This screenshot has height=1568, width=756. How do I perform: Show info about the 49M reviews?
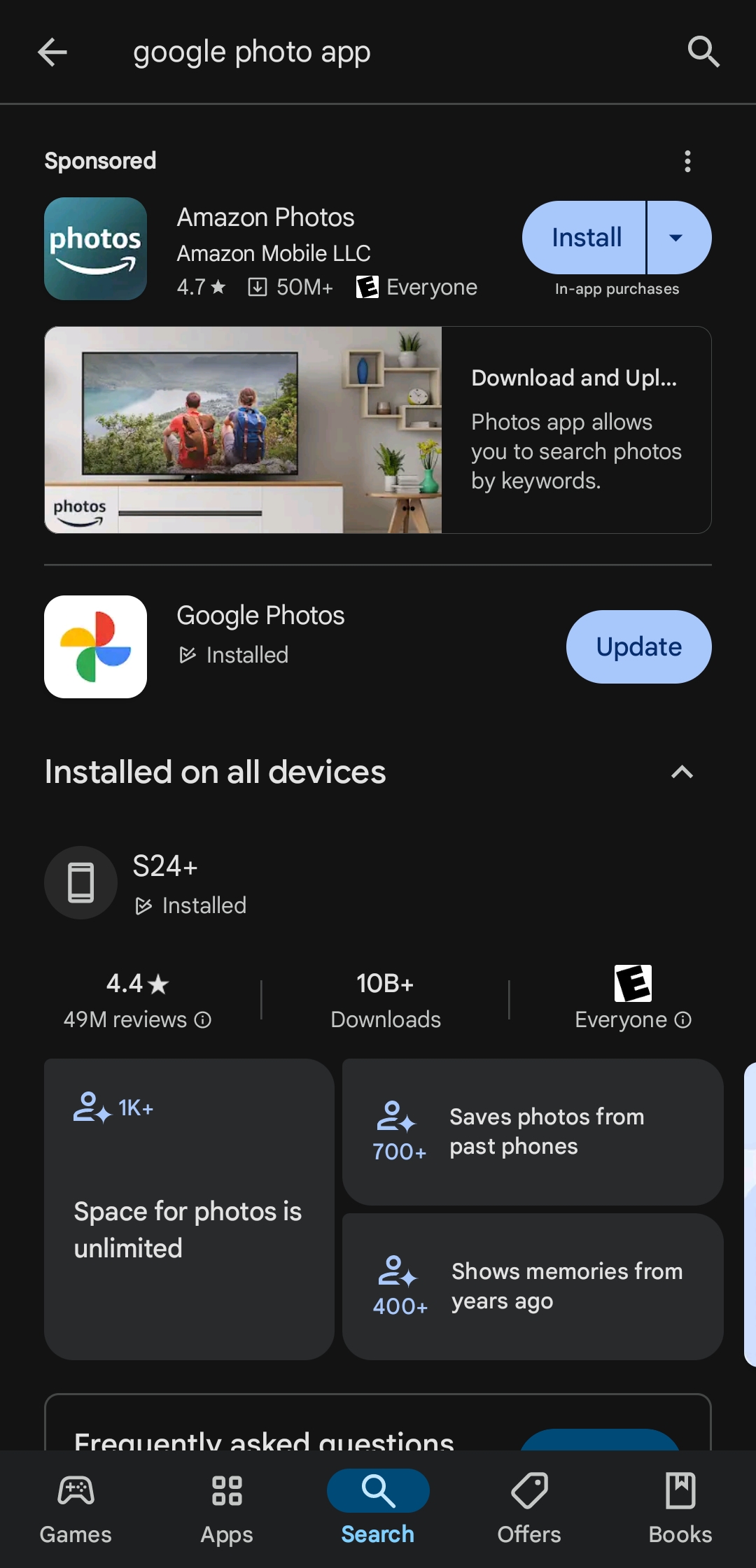[203, 1020]
